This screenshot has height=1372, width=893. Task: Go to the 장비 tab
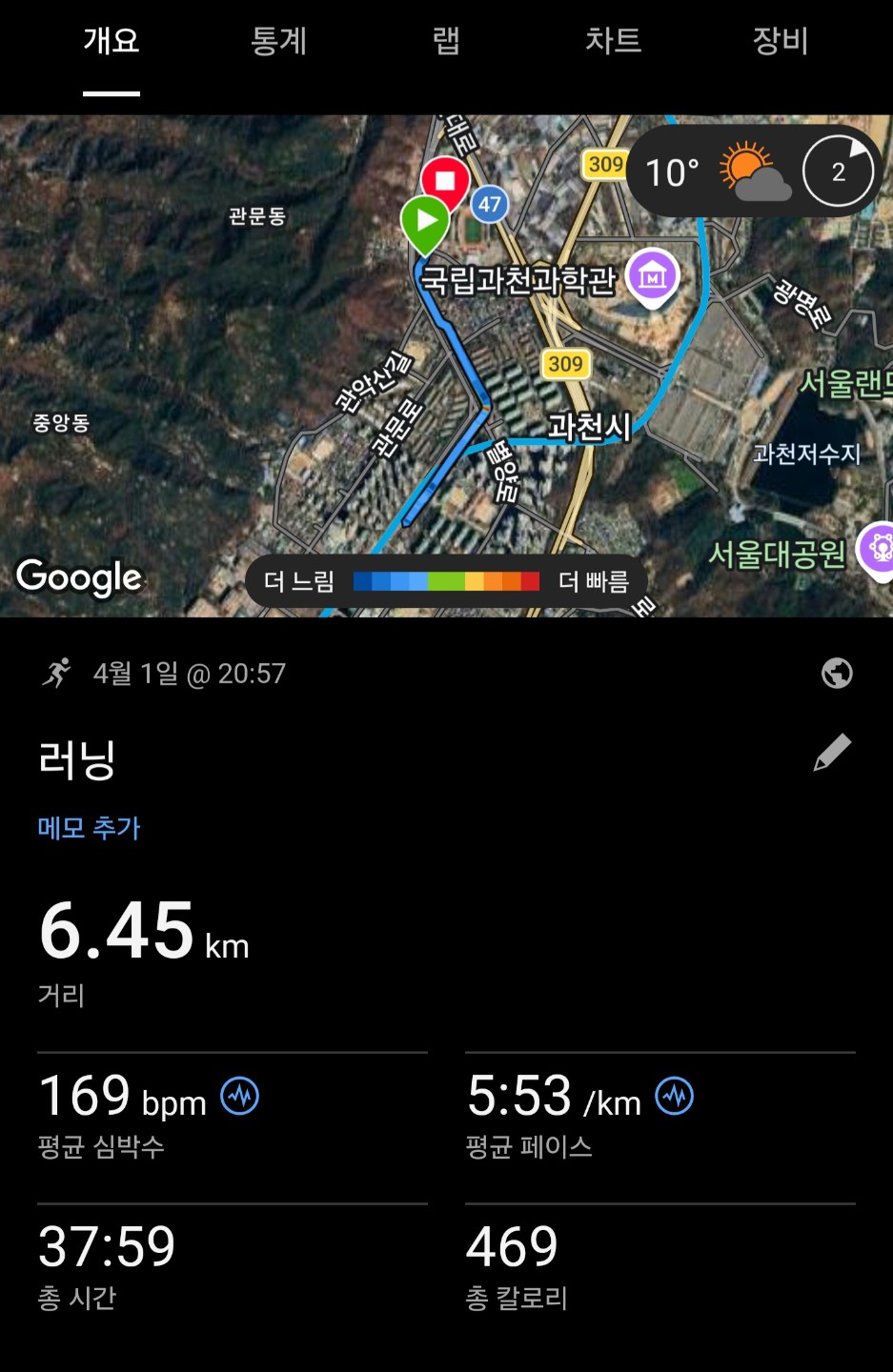click(781, 41)
